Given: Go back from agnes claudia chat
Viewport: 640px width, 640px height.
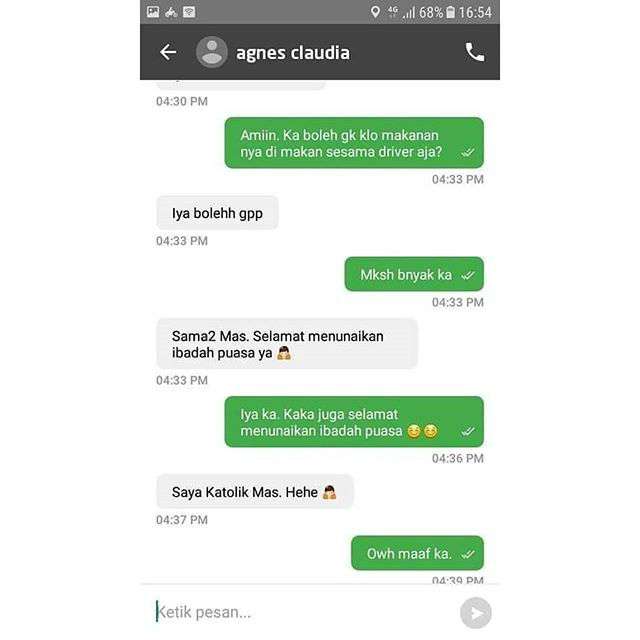Looking at the screenshot, I should [168, 52].
